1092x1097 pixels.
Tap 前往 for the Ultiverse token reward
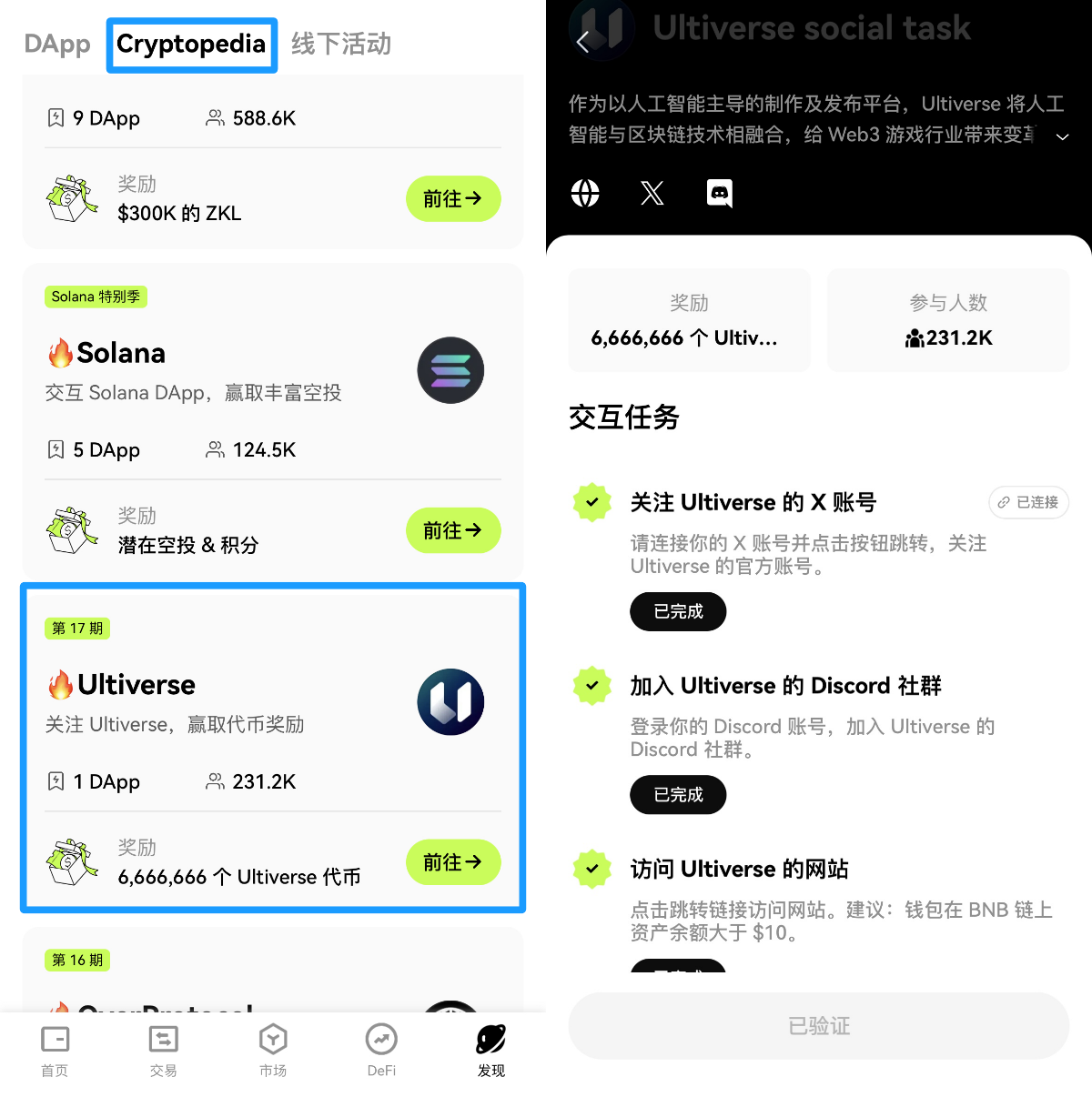452,862
